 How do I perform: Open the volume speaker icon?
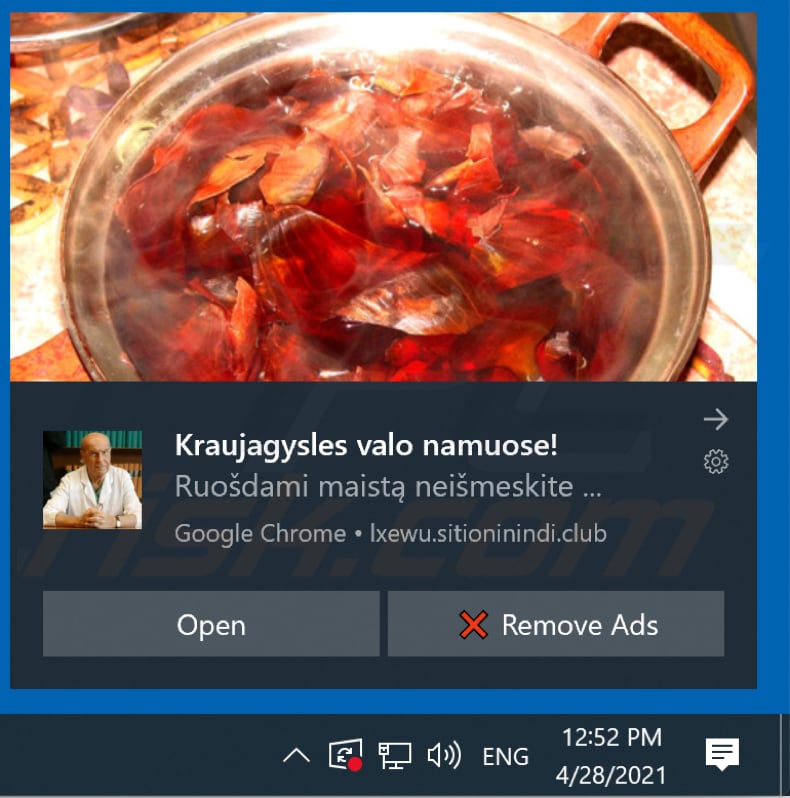tap(443, 756)
